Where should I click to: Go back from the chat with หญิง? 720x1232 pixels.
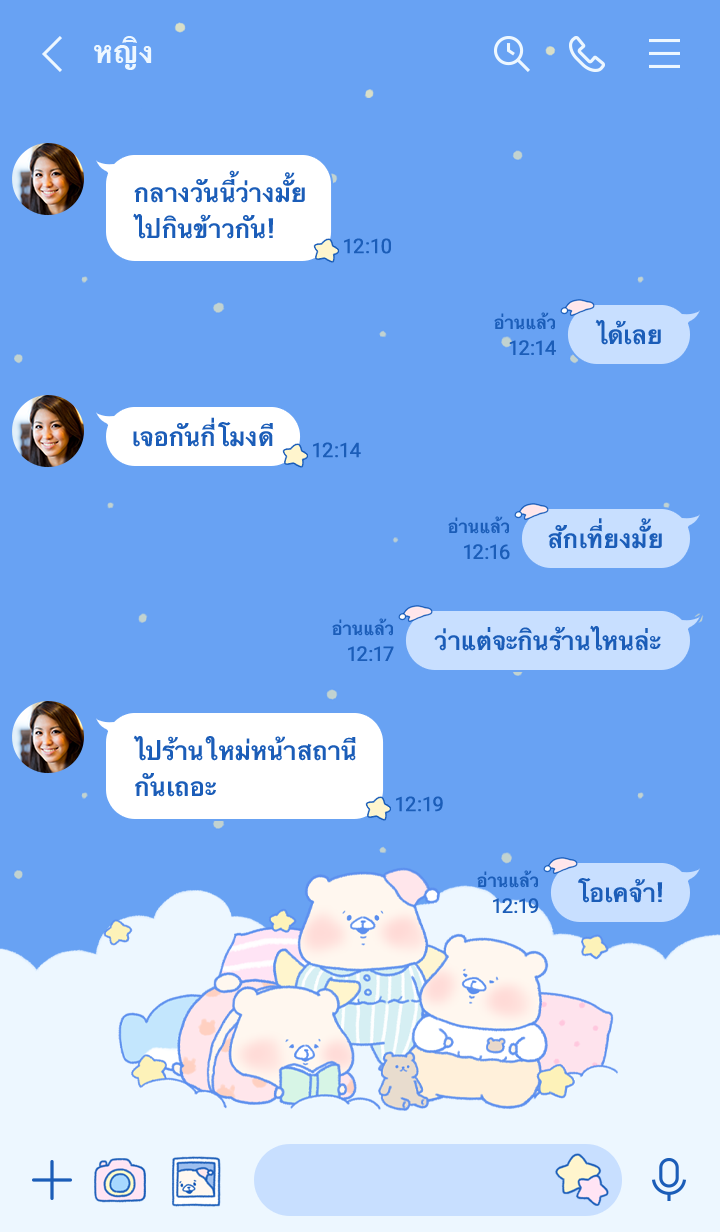click(x=52, y=54)
